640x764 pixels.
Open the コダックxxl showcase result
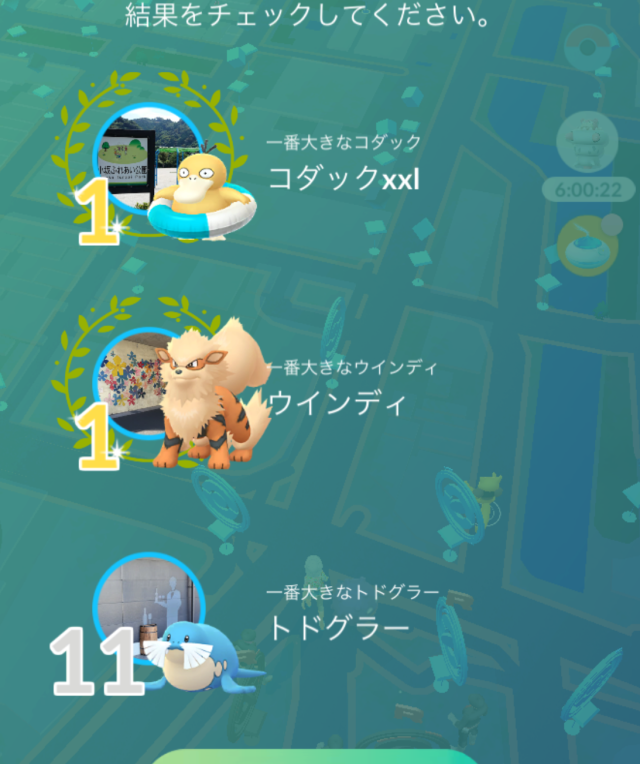click(343, 178)
